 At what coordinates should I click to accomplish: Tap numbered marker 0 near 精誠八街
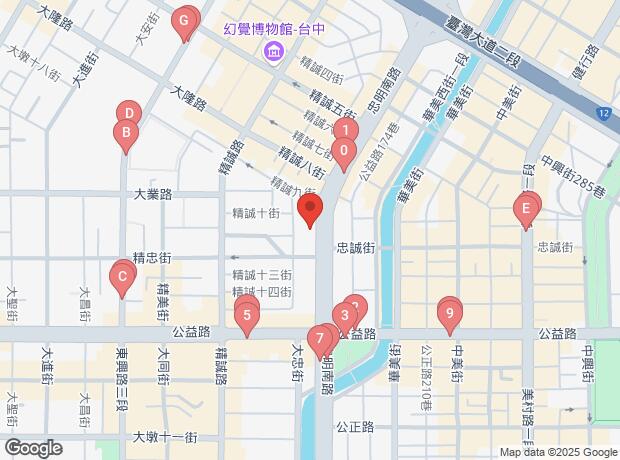(344, 151)
